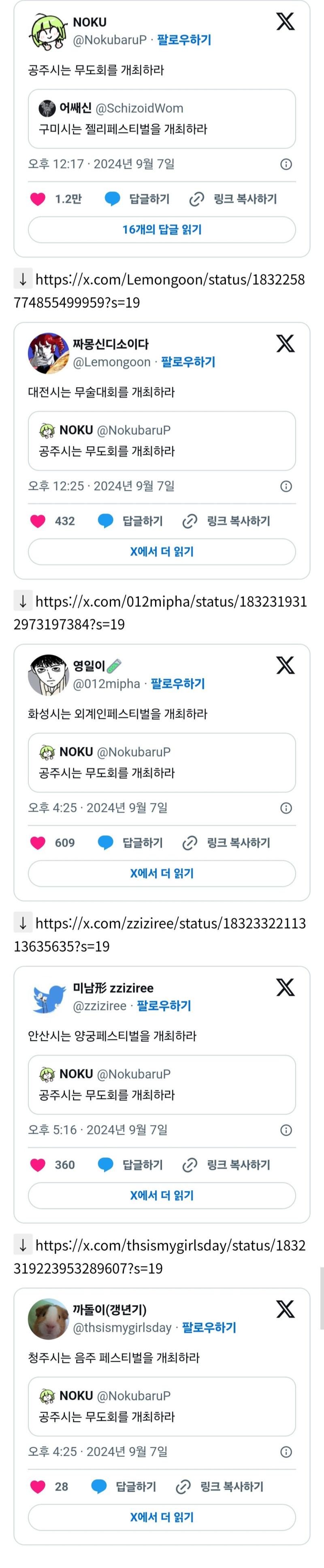The height and width of the screenshot is (1568, 324).
Task: Like the 대전시 tweet with 432 likes
Action: (x=38, y=521)
